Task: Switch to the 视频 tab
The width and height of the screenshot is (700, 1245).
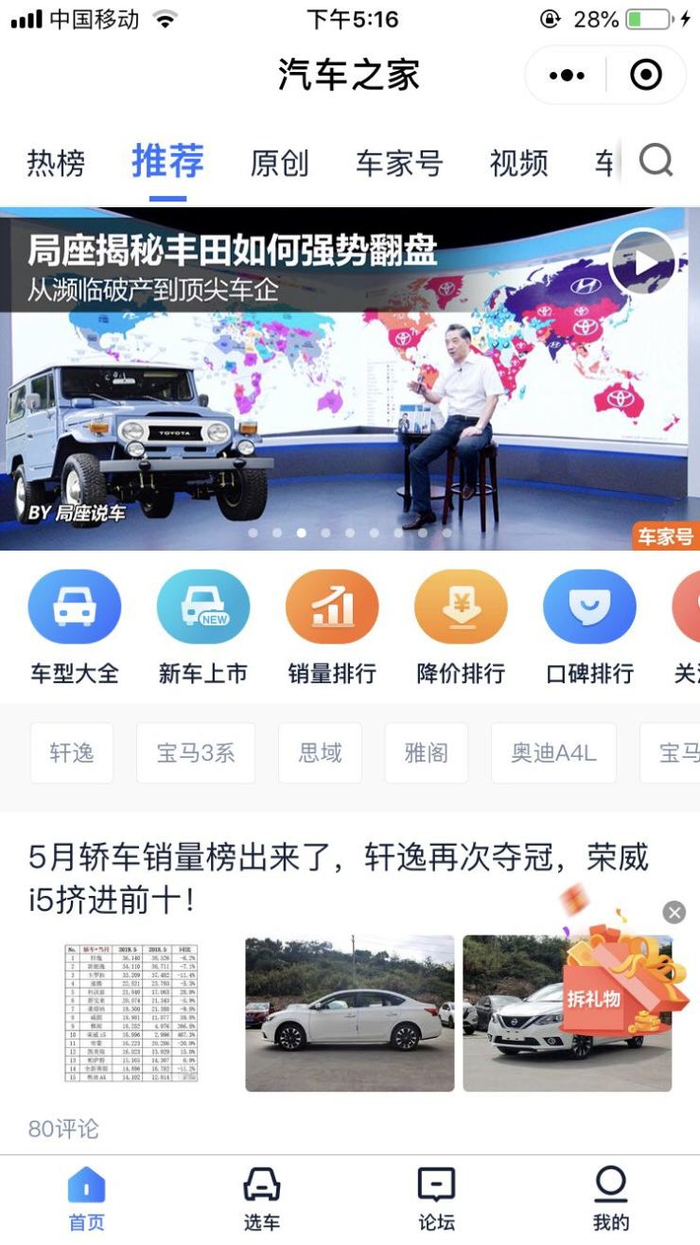Action: tap(518, 162)
